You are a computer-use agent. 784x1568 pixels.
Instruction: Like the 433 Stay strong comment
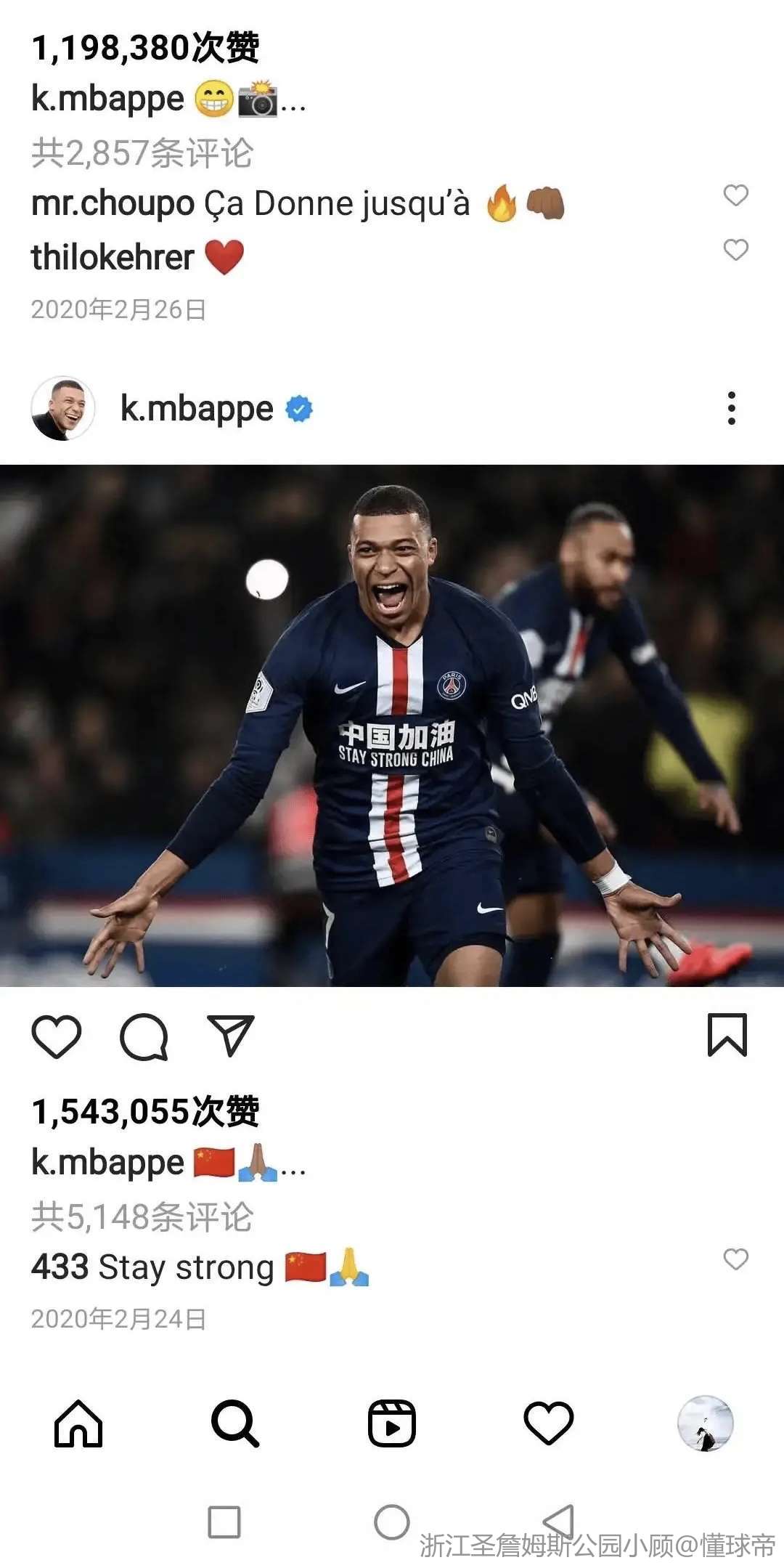735,1259
